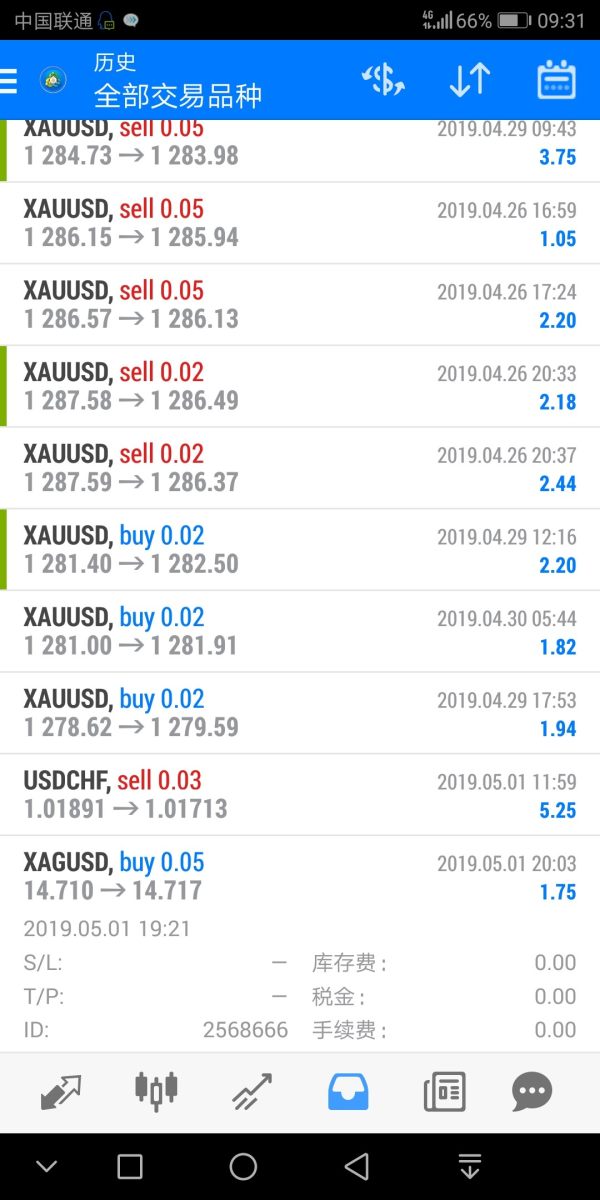Expand XAUUSD sell trade with profit 2.18
The image size is (600, 1200).
[x=300, y=387]
